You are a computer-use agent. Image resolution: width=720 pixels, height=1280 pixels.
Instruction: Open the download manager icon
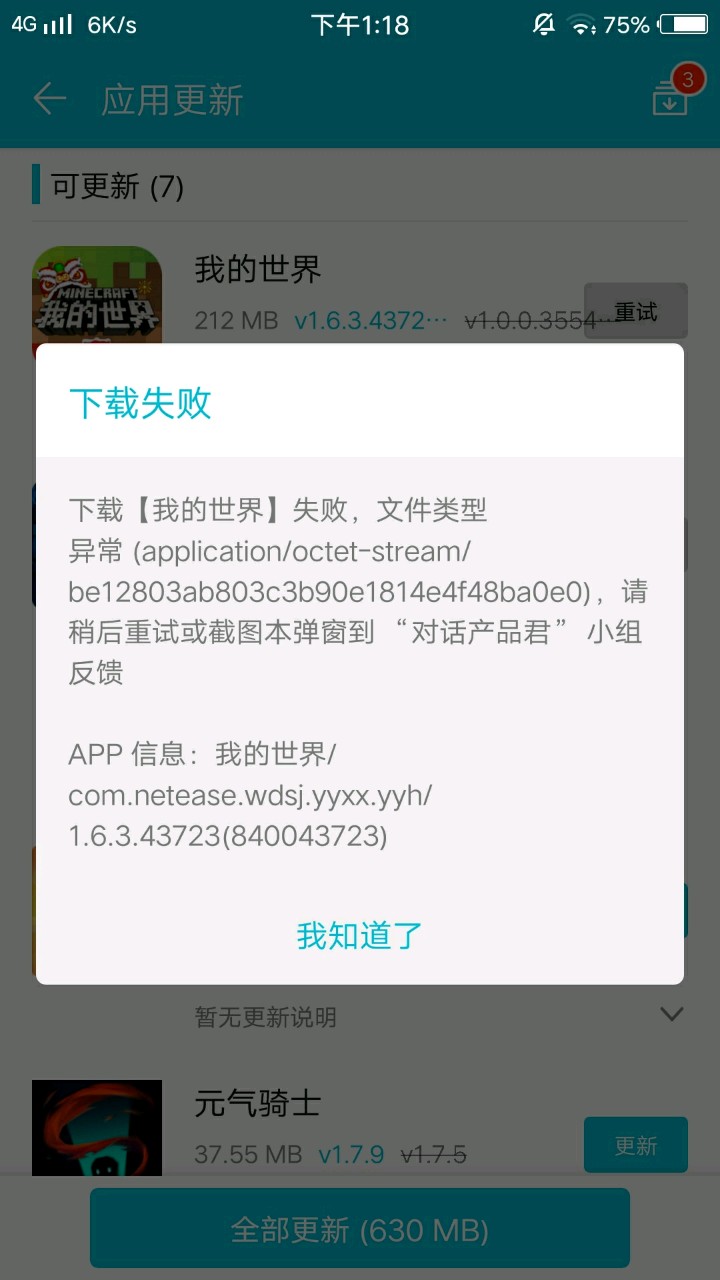coord(671,97)
